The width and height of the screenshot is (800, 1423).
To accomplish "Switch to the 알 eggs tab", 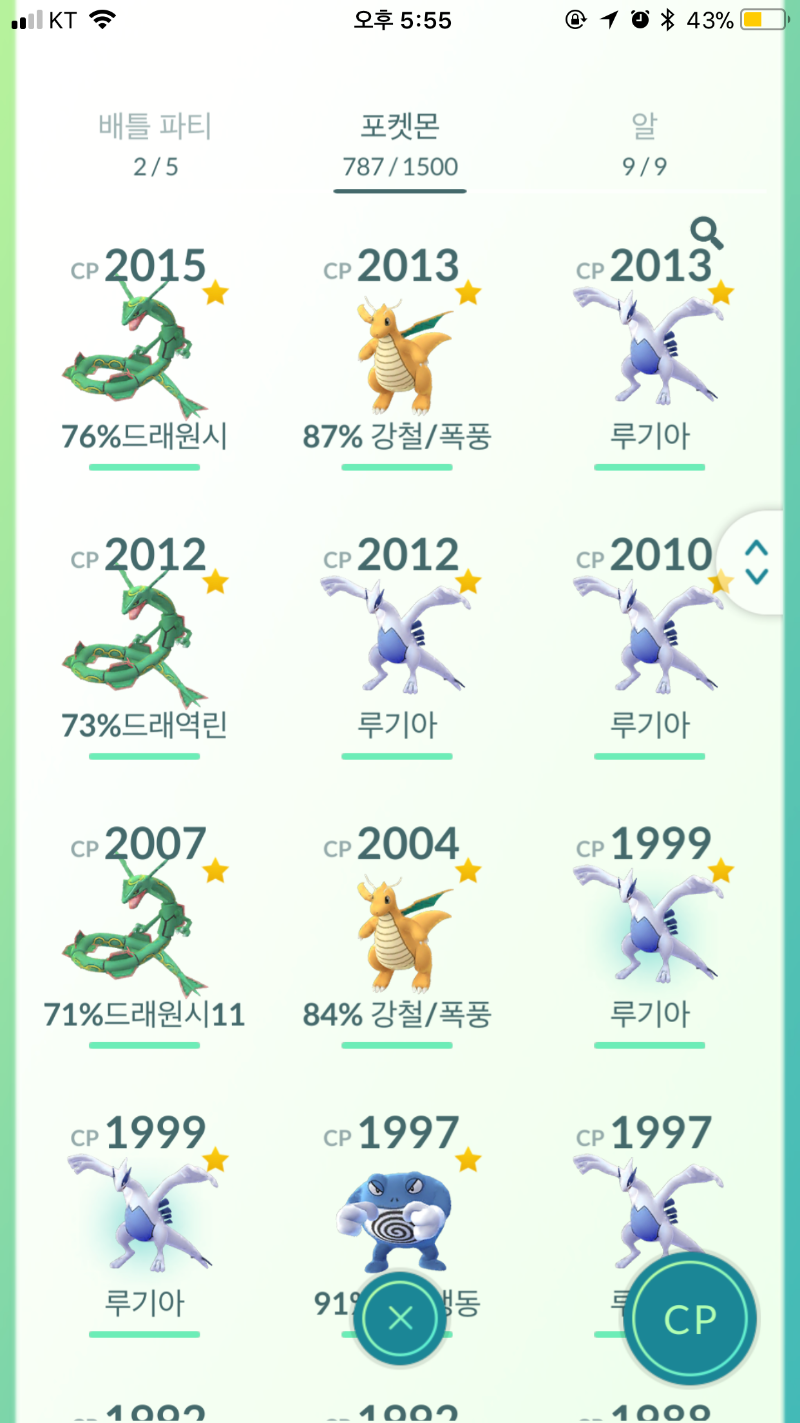I will tap(644, 143).
